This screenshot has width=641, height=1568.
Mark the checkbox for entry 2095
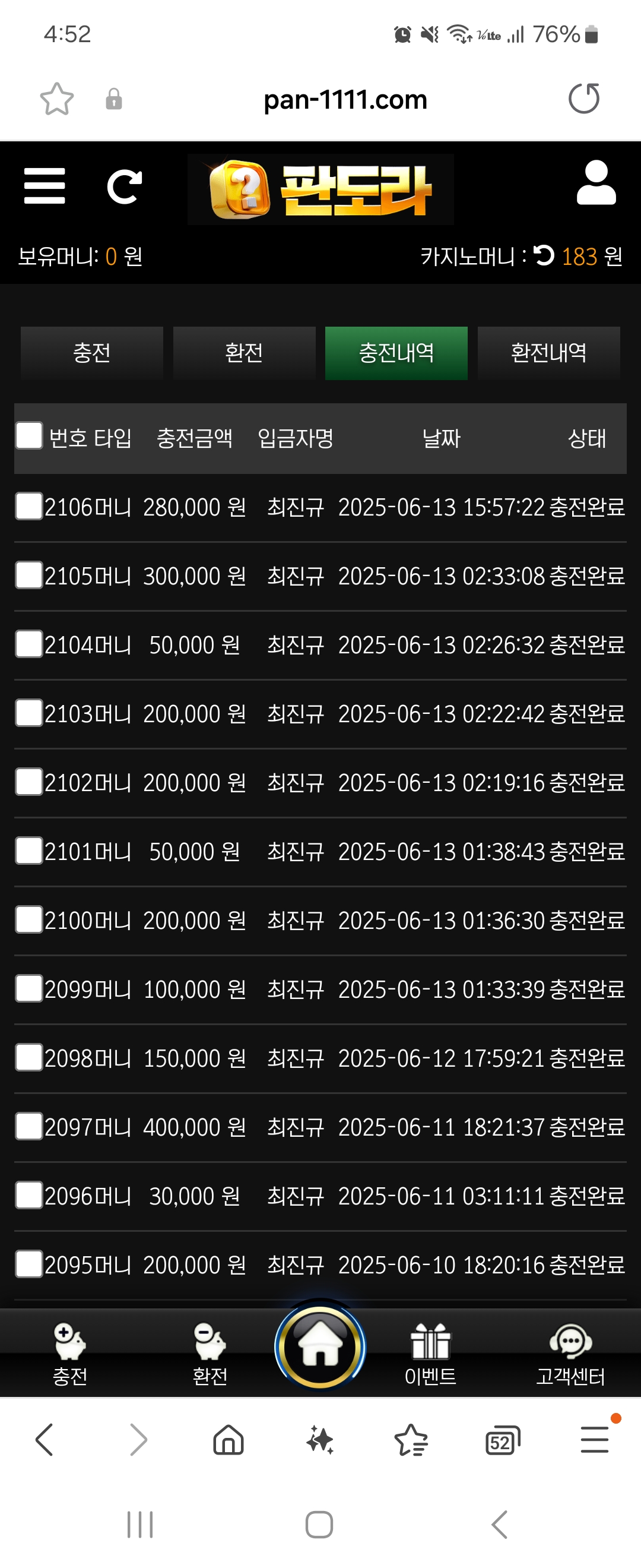click(28, 1264)
